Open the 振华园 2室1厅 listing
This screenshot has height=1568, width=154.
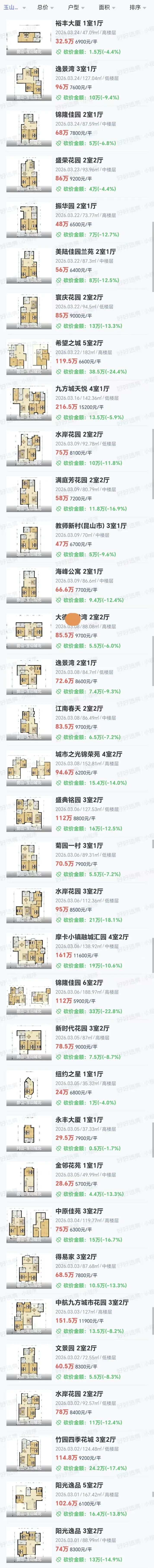pyautogui.click(x=76, y=206)
